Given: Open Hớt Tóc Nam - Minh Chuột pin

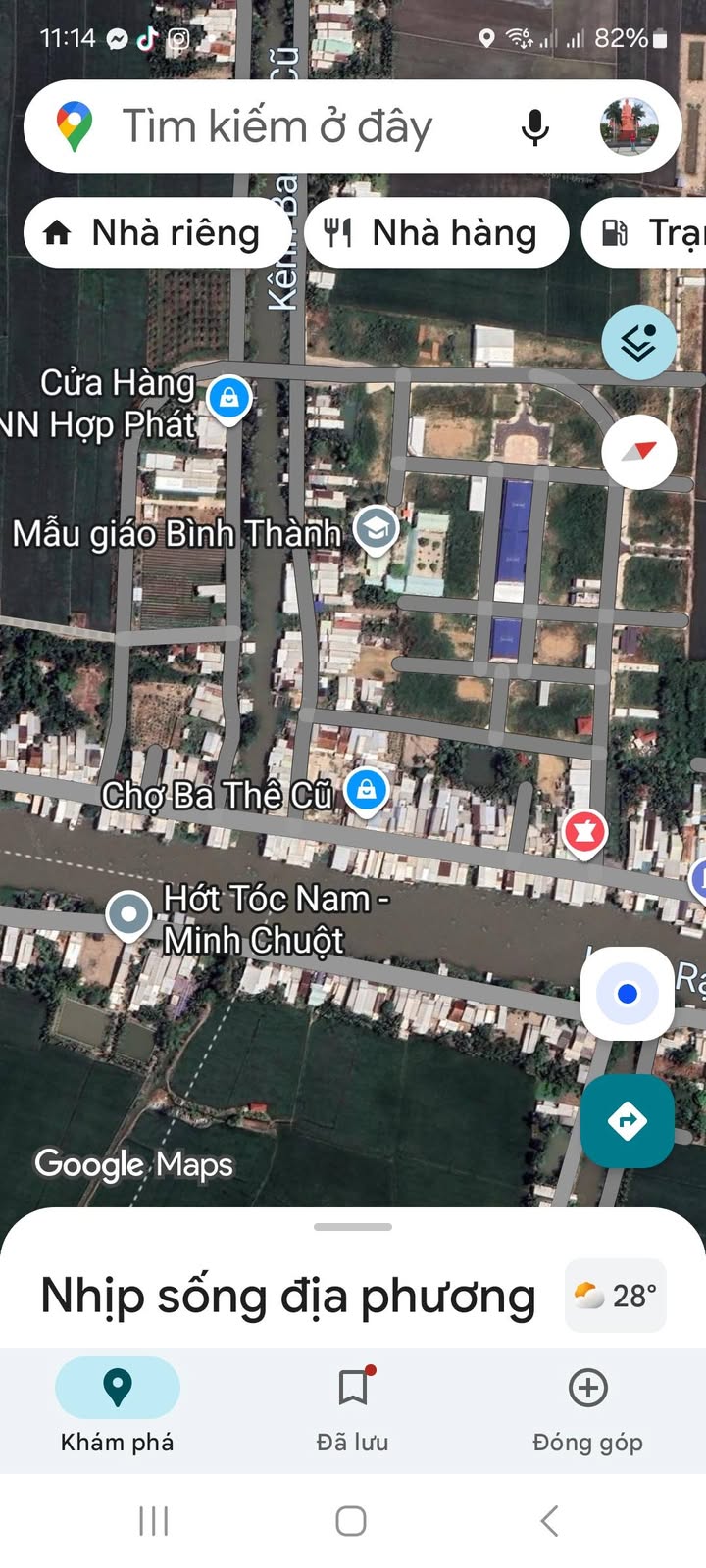Looking at the screenshot, I should [x=128, y=914].
